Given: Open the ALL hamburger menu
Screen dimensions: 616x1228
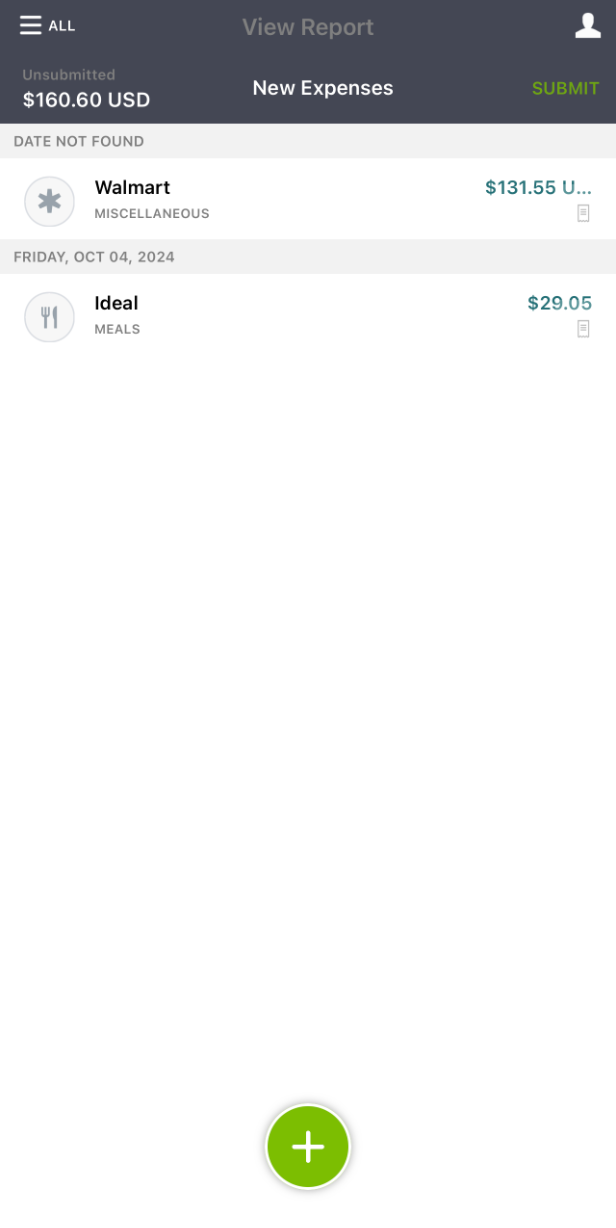Looking at the screenshot, I should coord(47,25).
